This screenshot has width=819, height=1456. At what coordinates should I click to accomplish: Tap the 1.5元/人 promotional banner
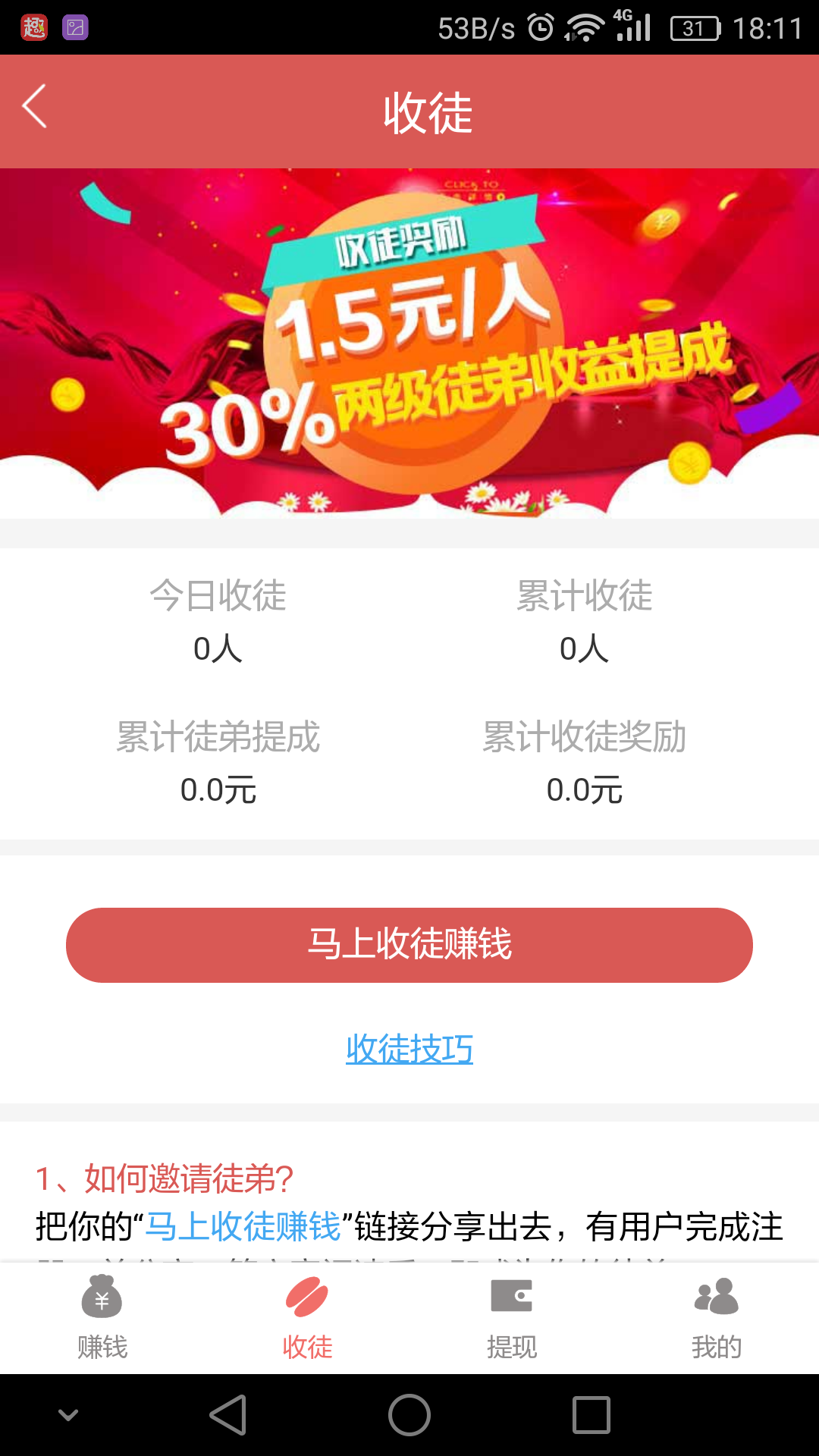[409, 341]
